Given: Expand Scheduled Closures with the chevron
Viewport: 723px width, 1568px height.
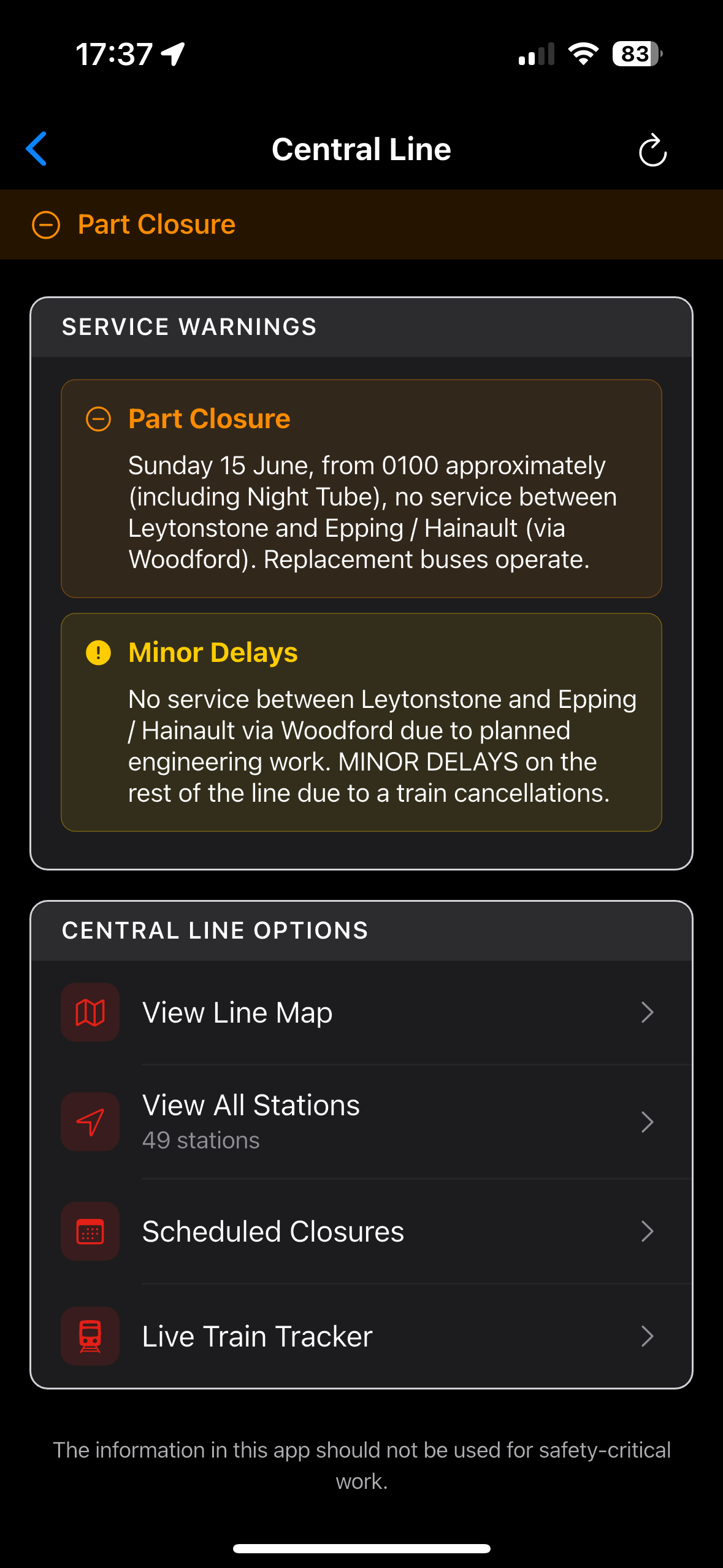Looking at the screenshot, I should coord(648,1231).
